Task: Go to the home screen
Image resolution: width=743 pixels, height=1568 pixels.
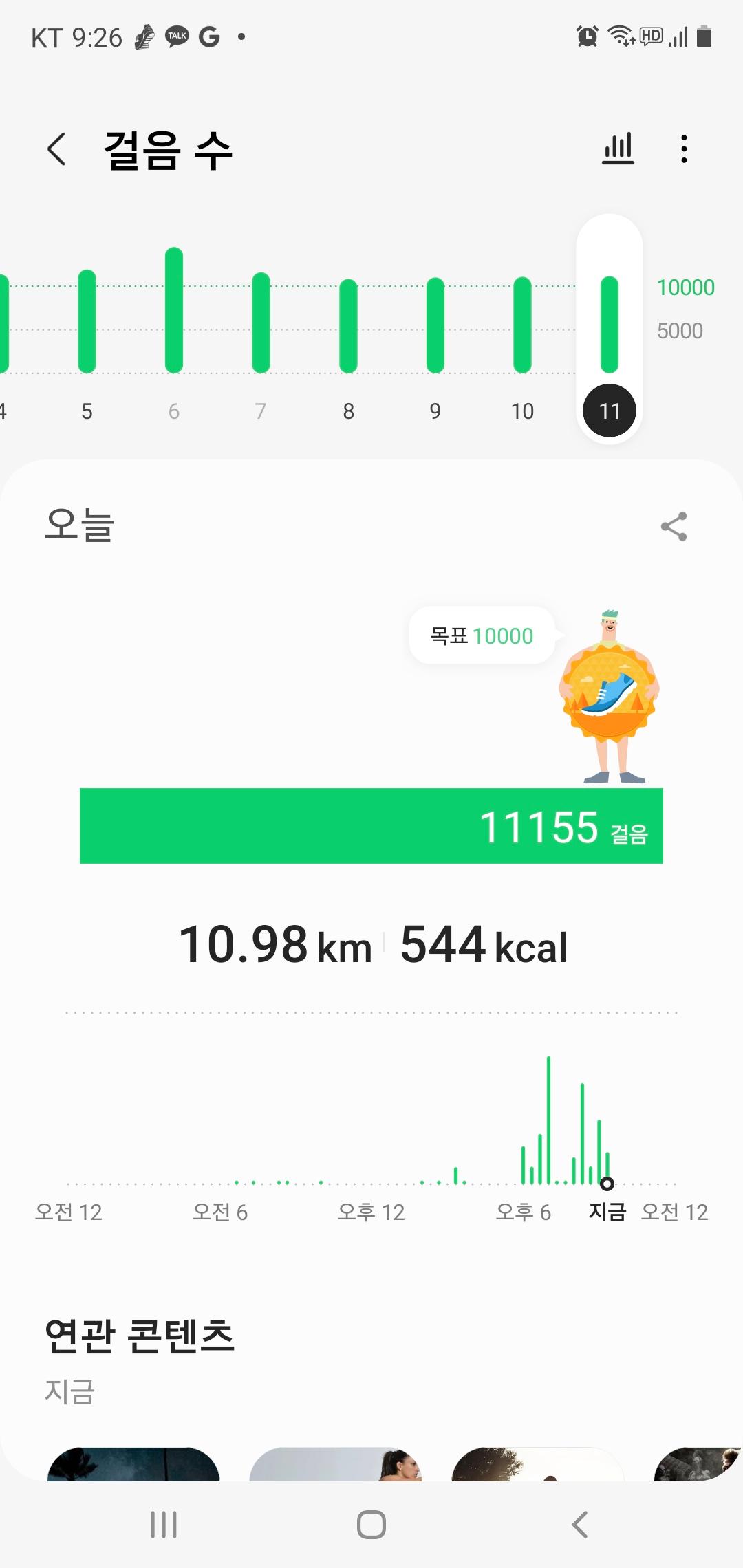Action: click(371, 1525)
